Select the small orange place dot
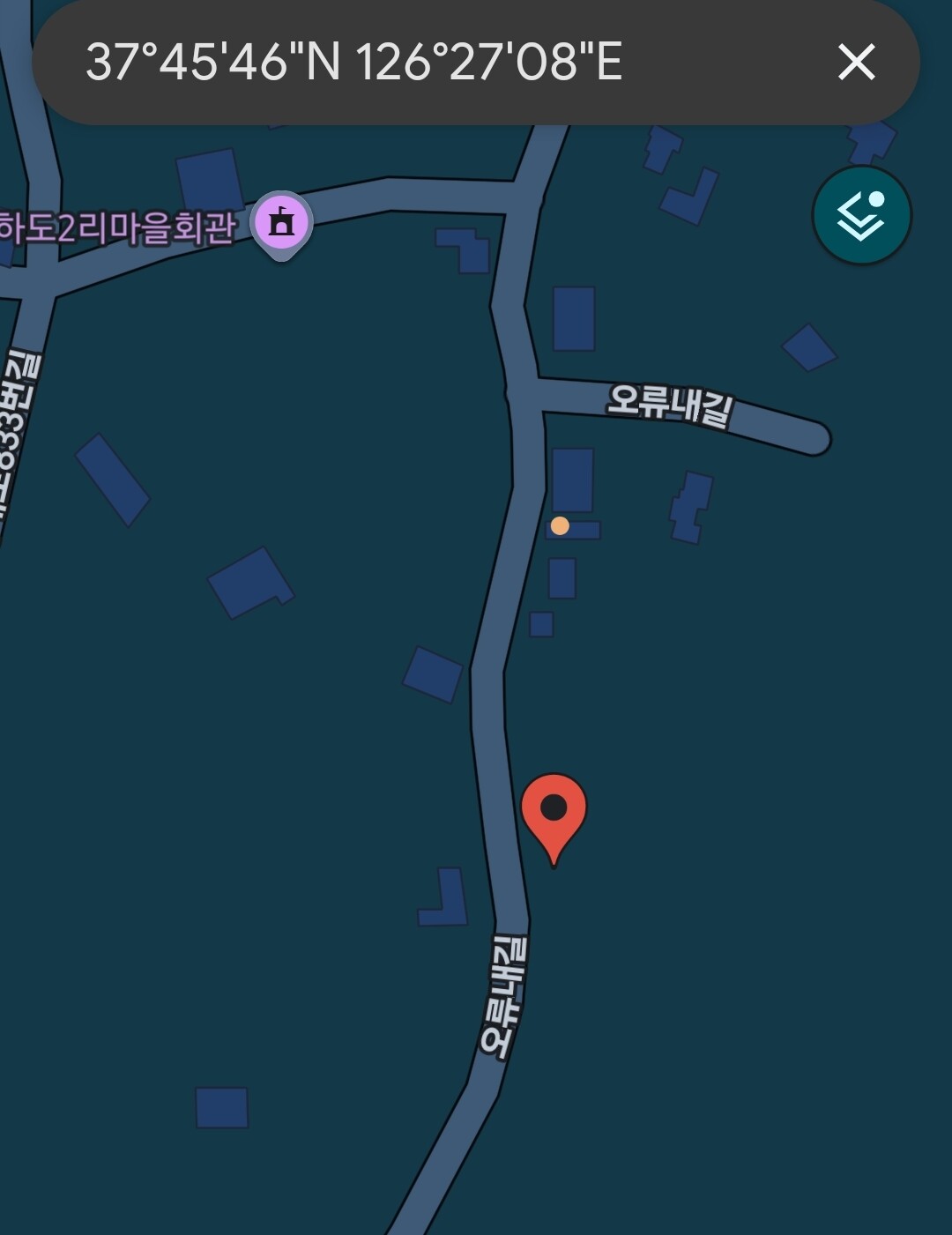The image size is (952, 1235). tap(560, 526)
